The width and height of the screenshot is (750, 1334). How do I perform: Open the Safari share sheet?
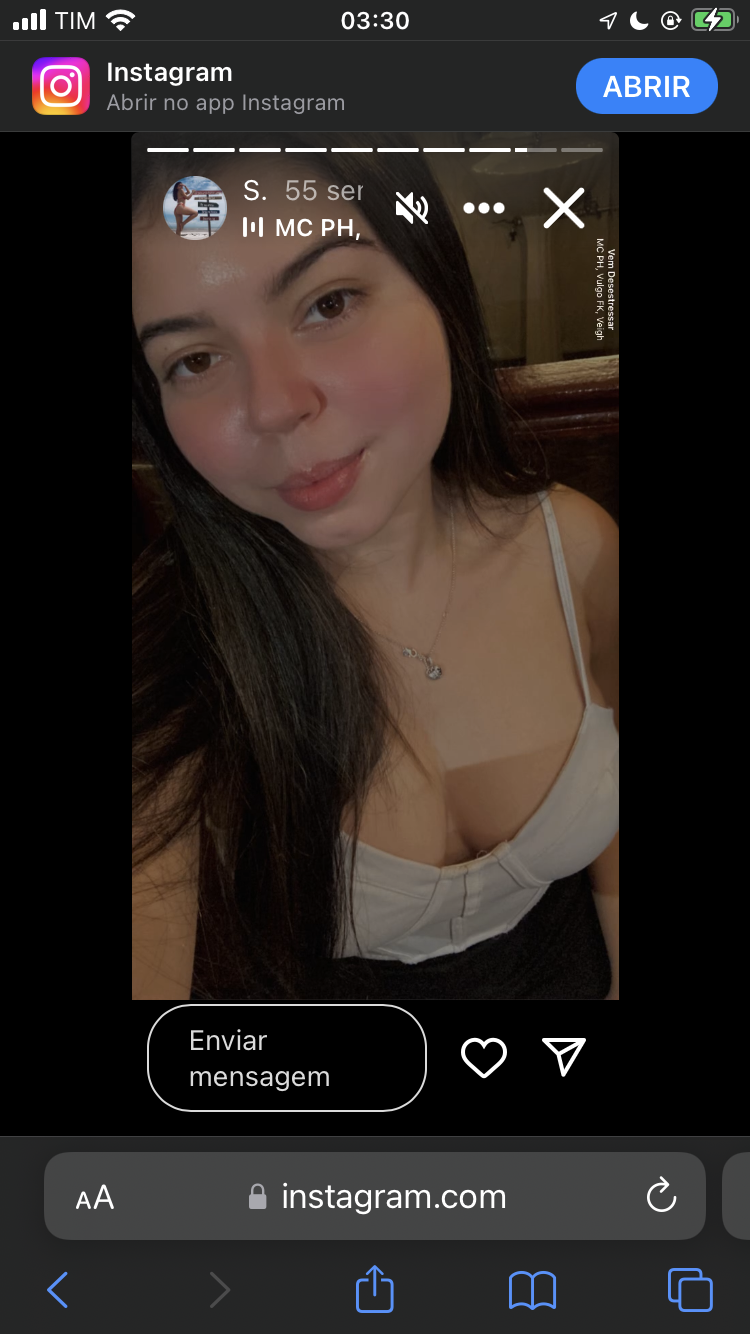tap(375, 1288)
